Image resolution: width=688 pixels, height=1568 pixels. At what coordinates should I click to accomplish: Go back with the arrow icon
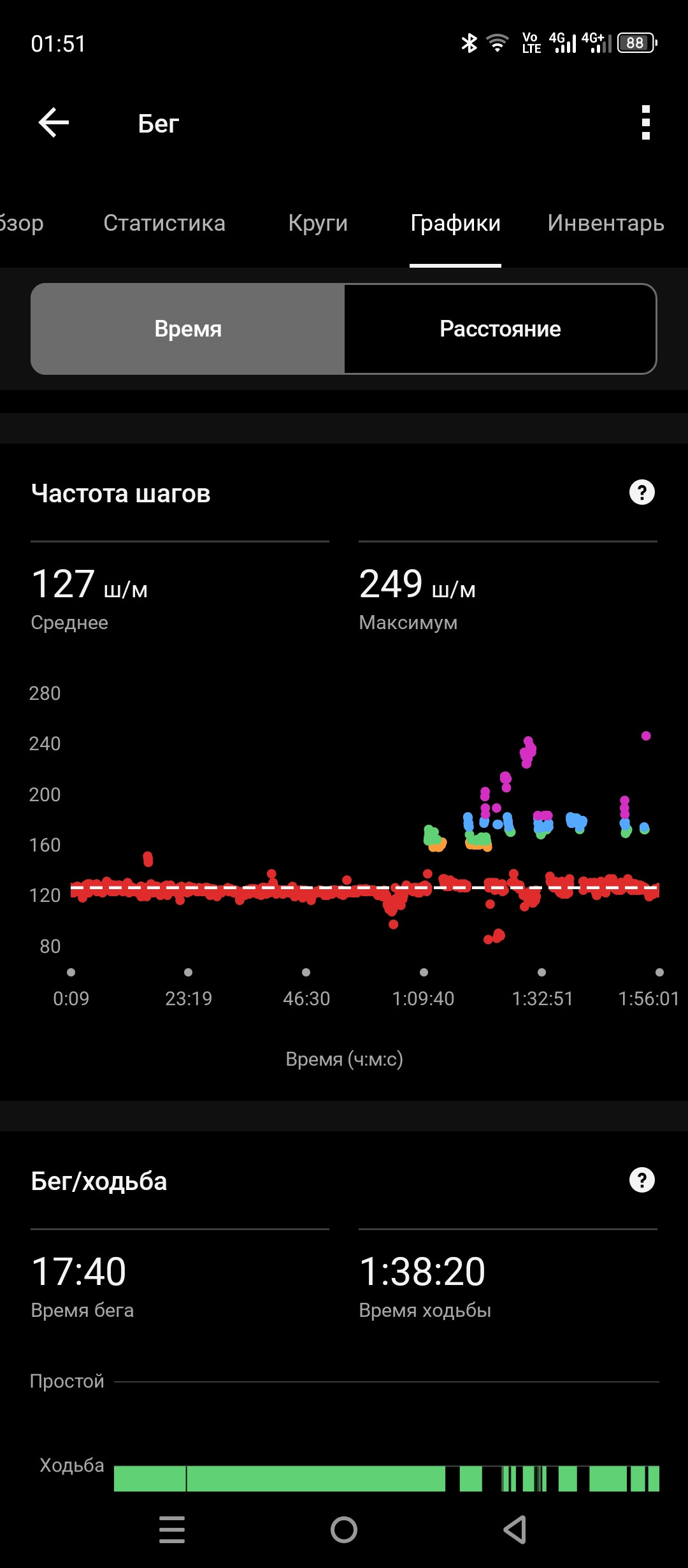pyautogui.click(x=54, y=122)
